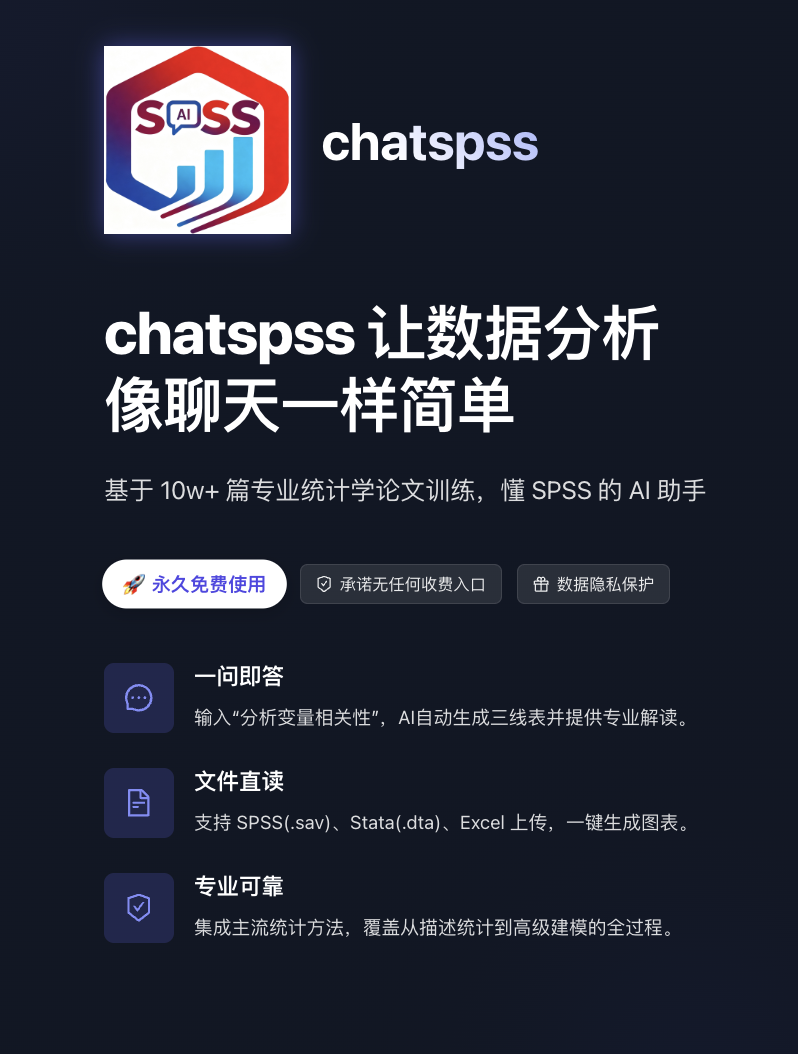Select the shield icon beside 专业可靠

coord(139,908)
